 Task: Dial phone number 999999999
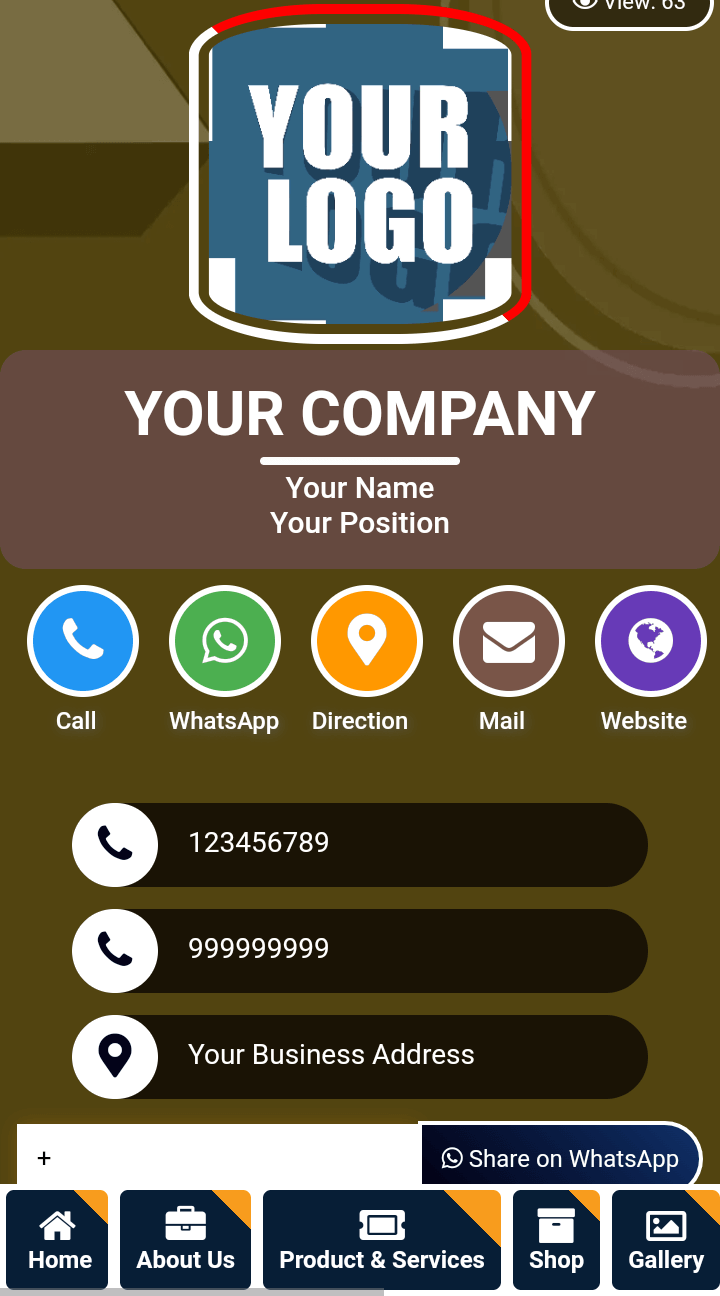click(x=360, y=950)
